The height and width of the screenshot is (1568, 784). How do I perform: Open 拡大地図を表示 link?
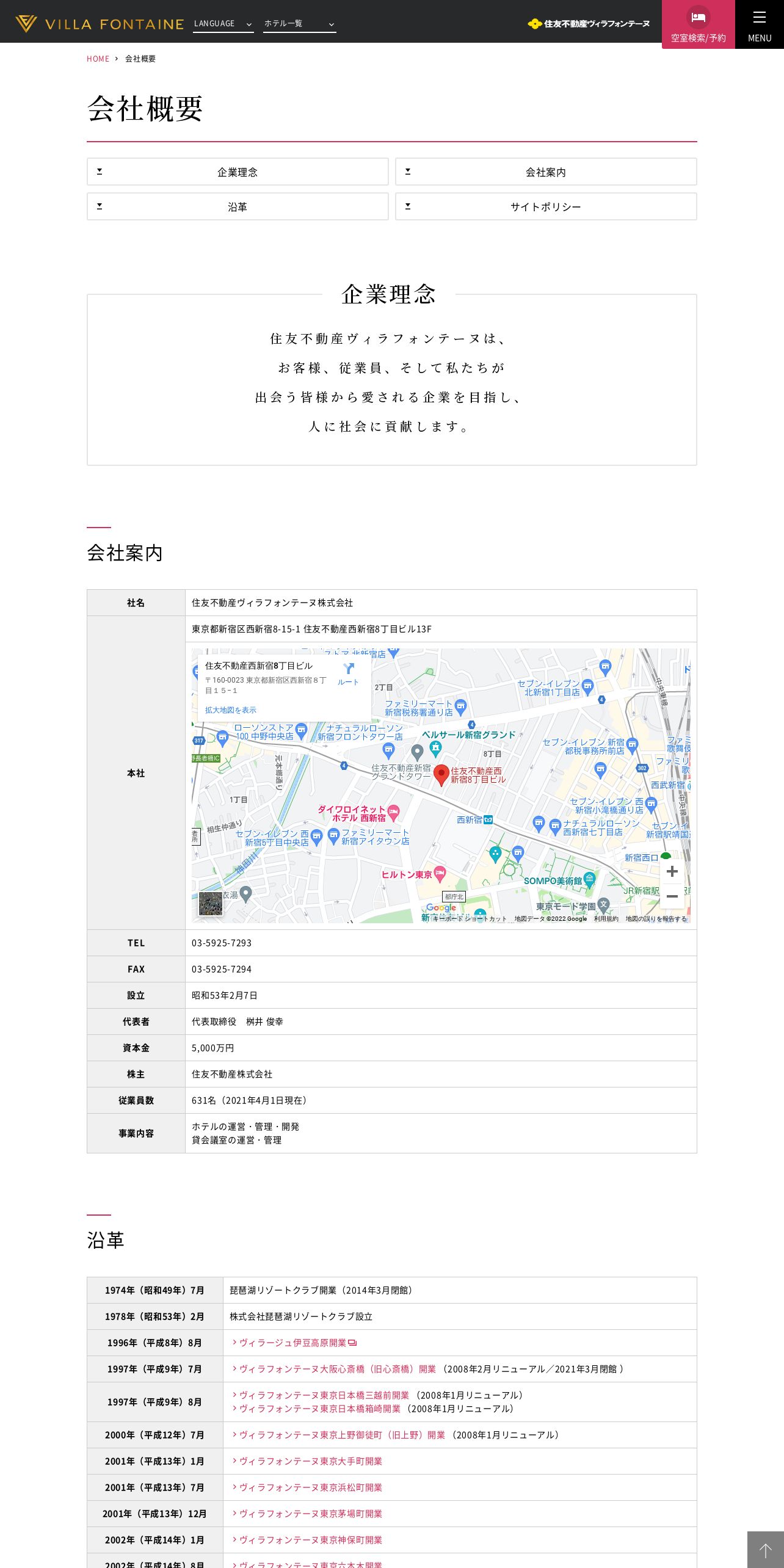(230, 710)
